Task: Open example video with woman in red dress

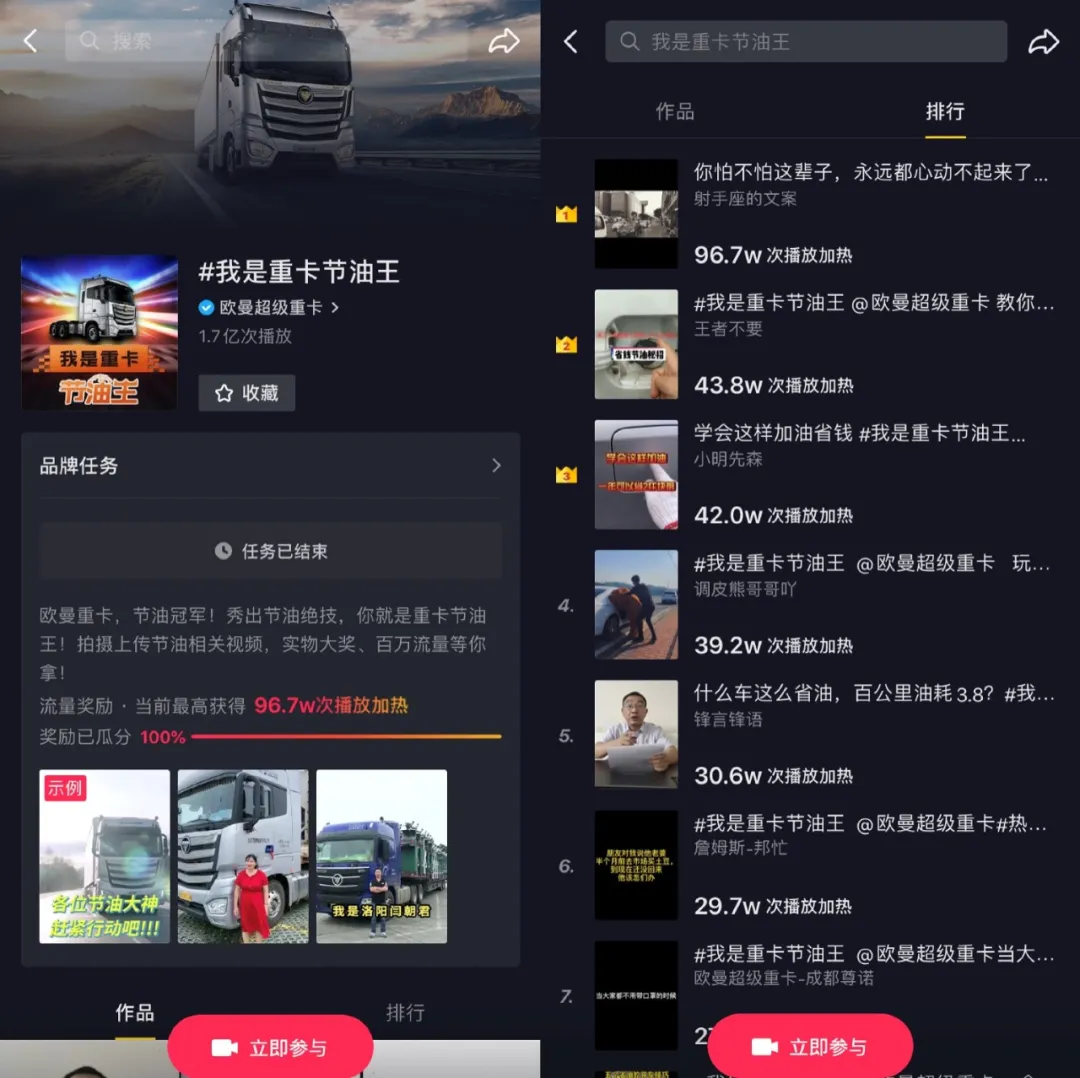Action: [243, 856]
